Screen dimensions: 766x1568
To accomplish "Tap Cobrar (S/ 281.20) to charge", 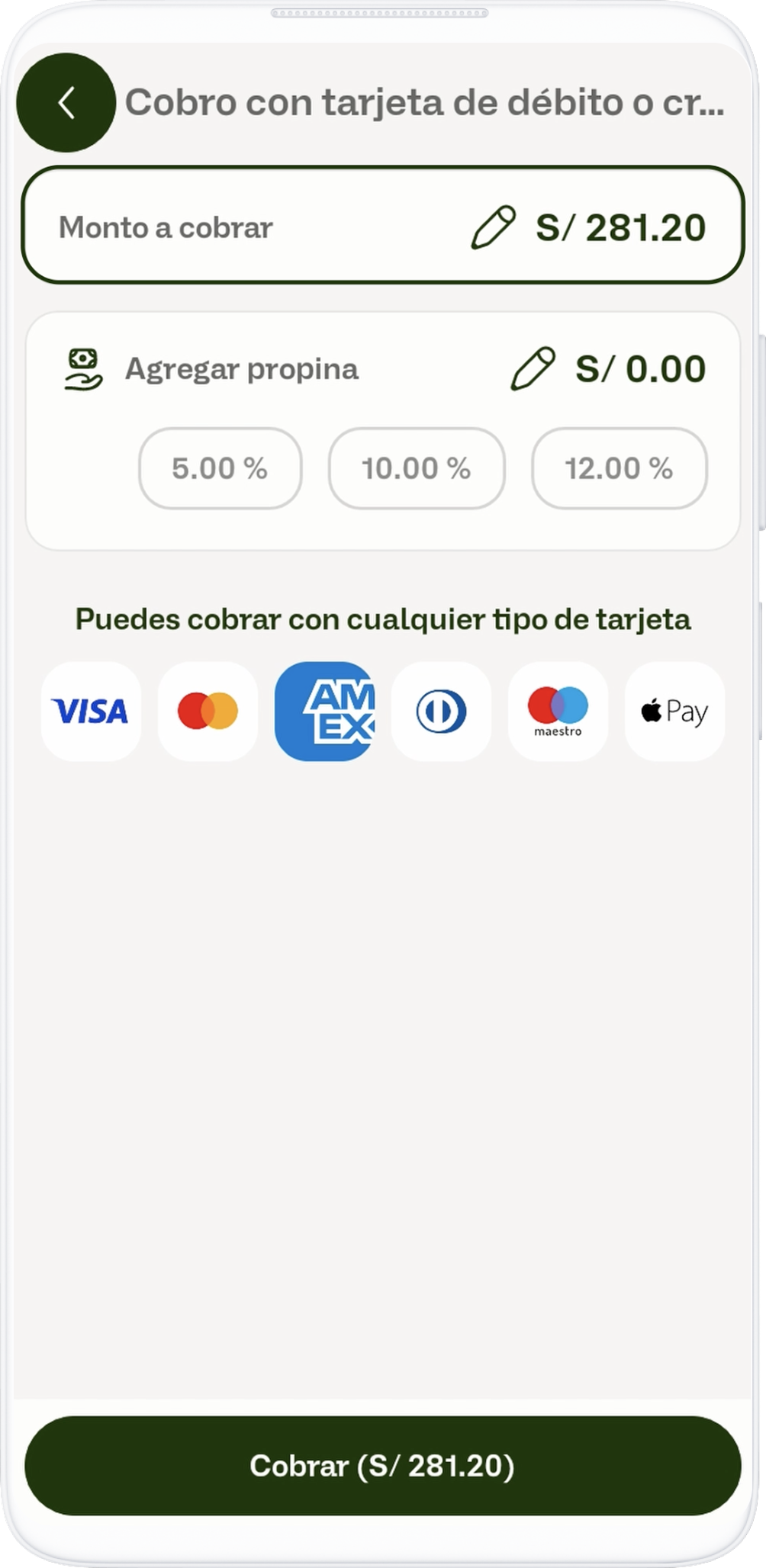I will click(382, 1465).
